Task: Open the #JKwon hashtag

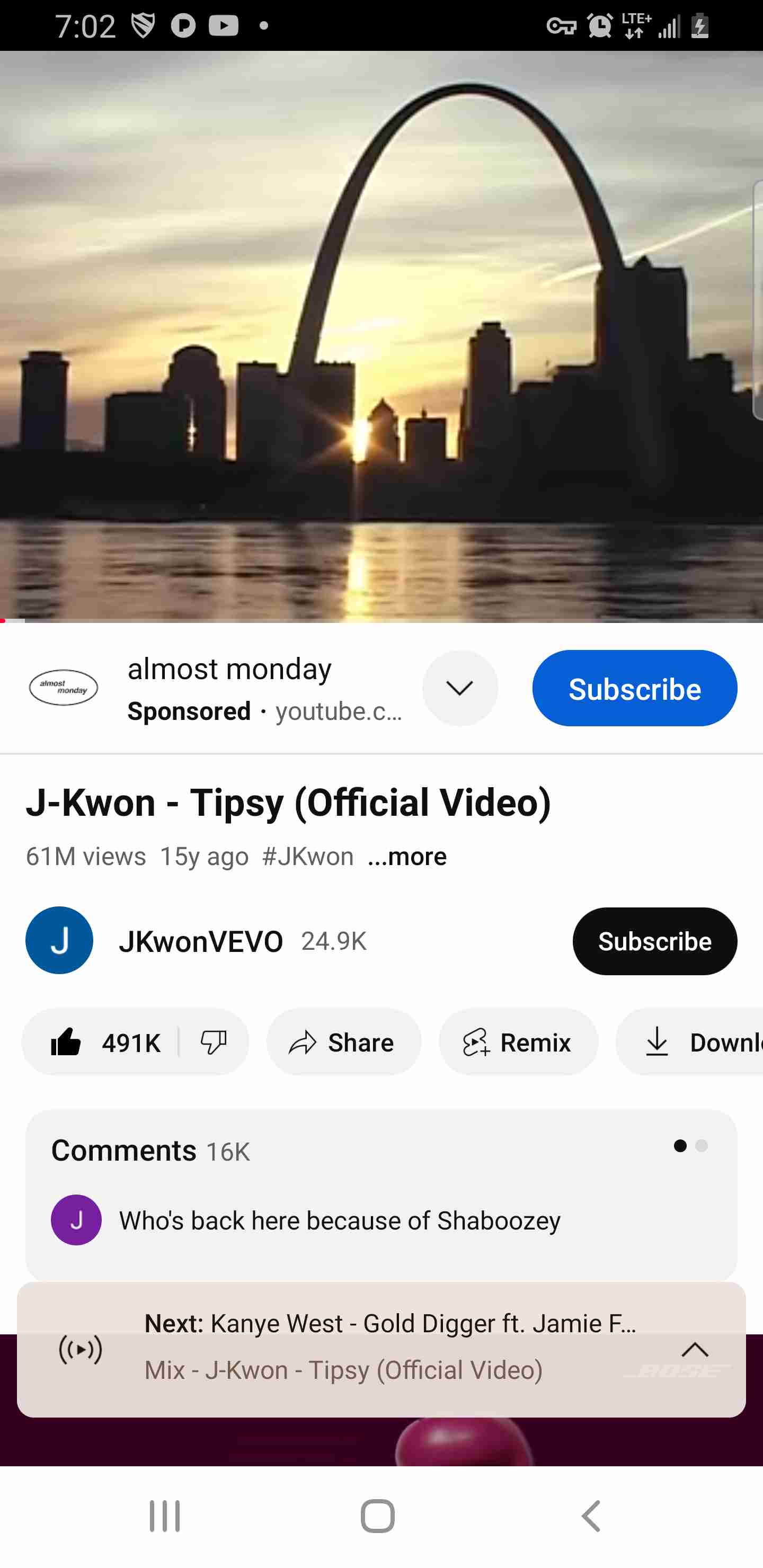Action: pyautogui.click(x=307, y=857)
